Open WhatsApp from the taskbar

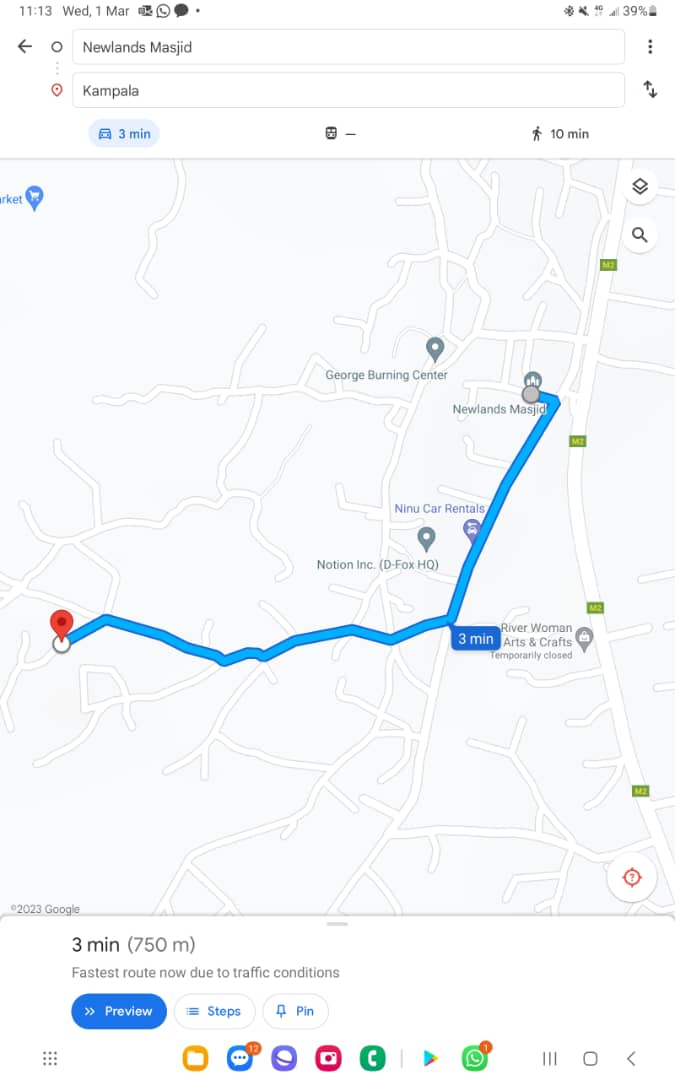[474, 1058]
